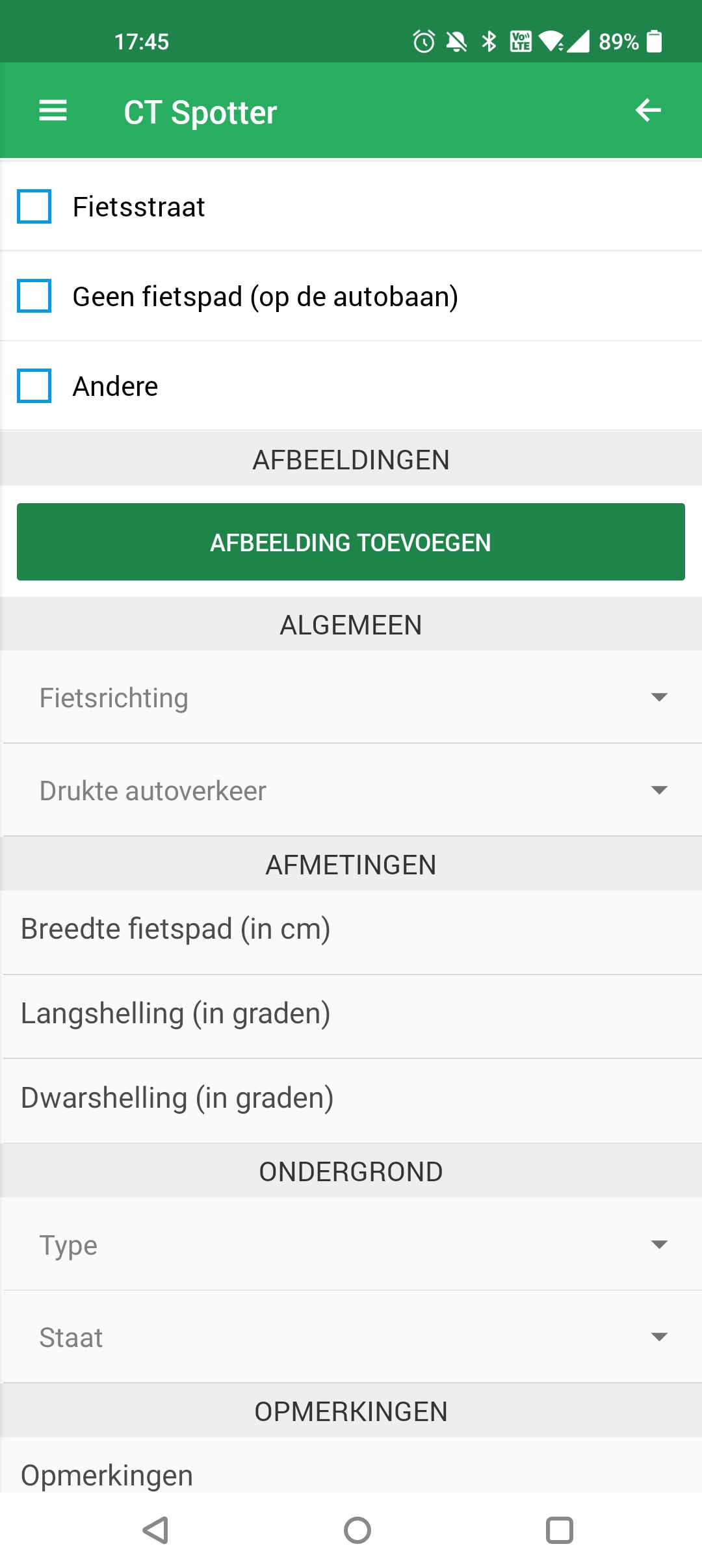Expand the Staat dropdown
Image resolution: width=702 pixels, height=1568 pixels.
(351, 1337)
